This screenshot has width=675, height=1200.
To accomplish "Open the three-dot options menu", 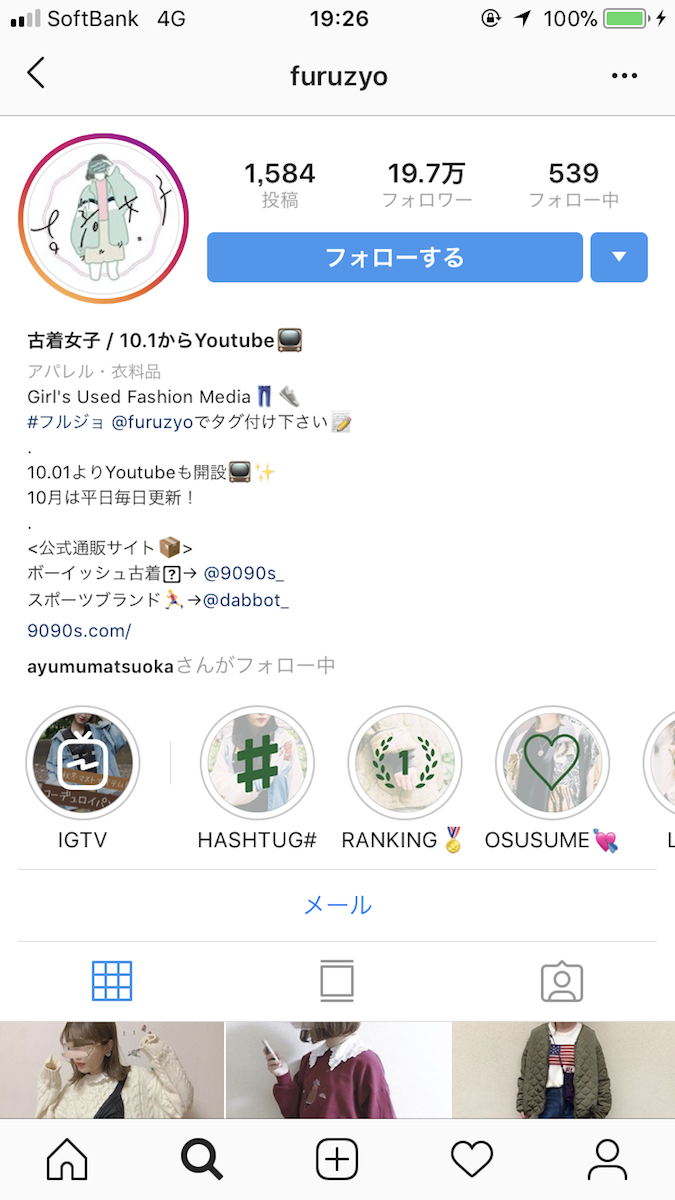I will pyautogui.click(x=624, y=76).
